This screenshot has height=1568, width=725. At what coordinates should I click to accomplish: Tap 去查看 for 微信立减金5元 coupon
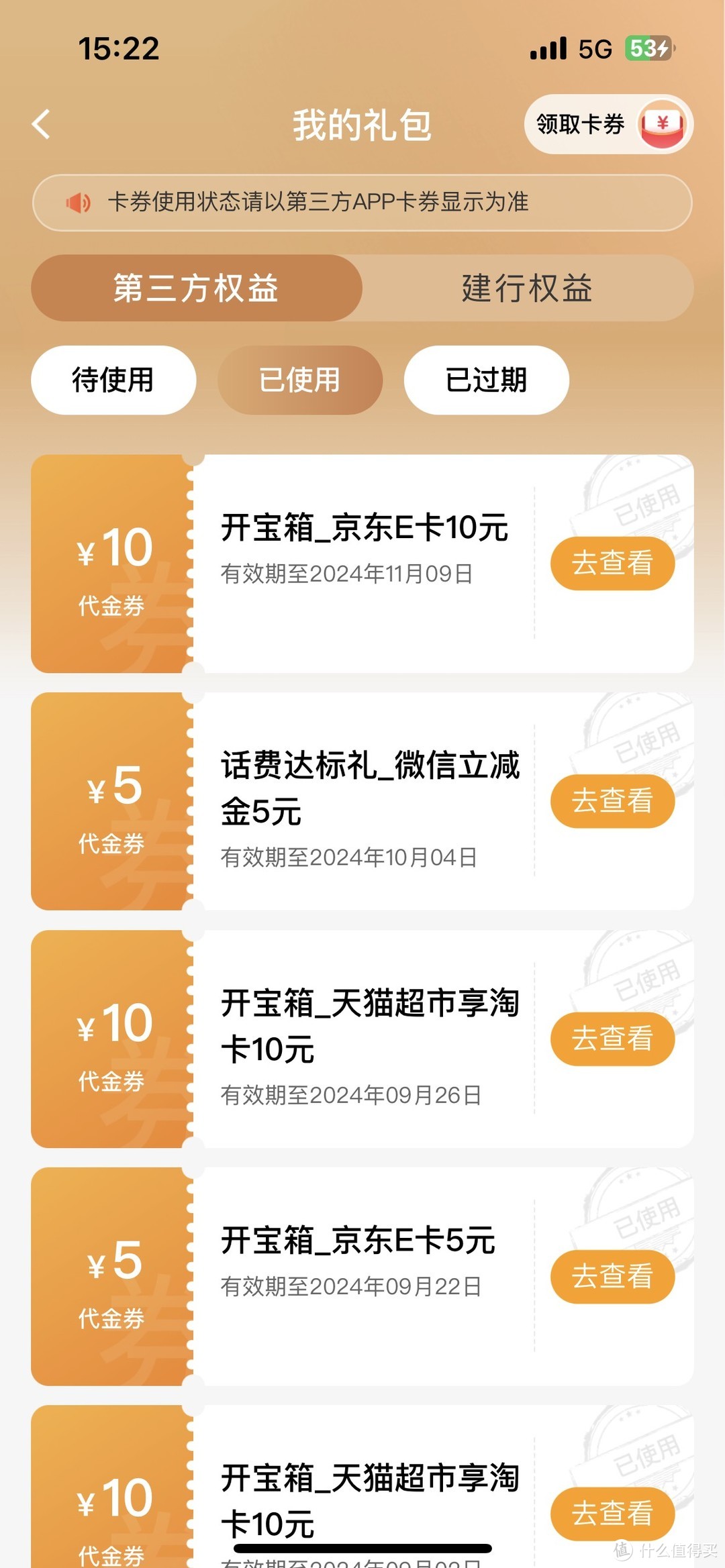[x=612, y=801]
